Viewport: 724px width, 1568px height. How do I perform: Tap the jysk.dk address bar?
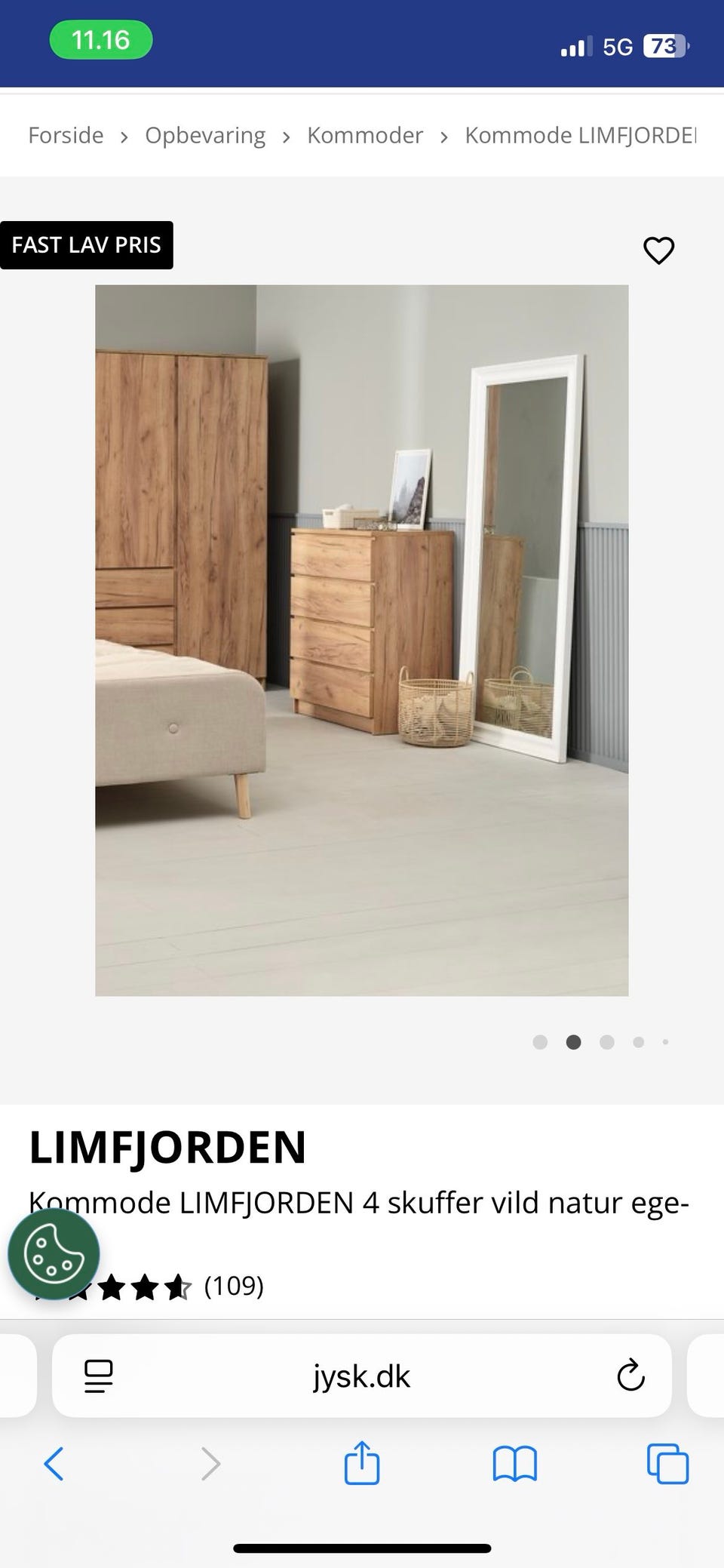(362, 1376)
